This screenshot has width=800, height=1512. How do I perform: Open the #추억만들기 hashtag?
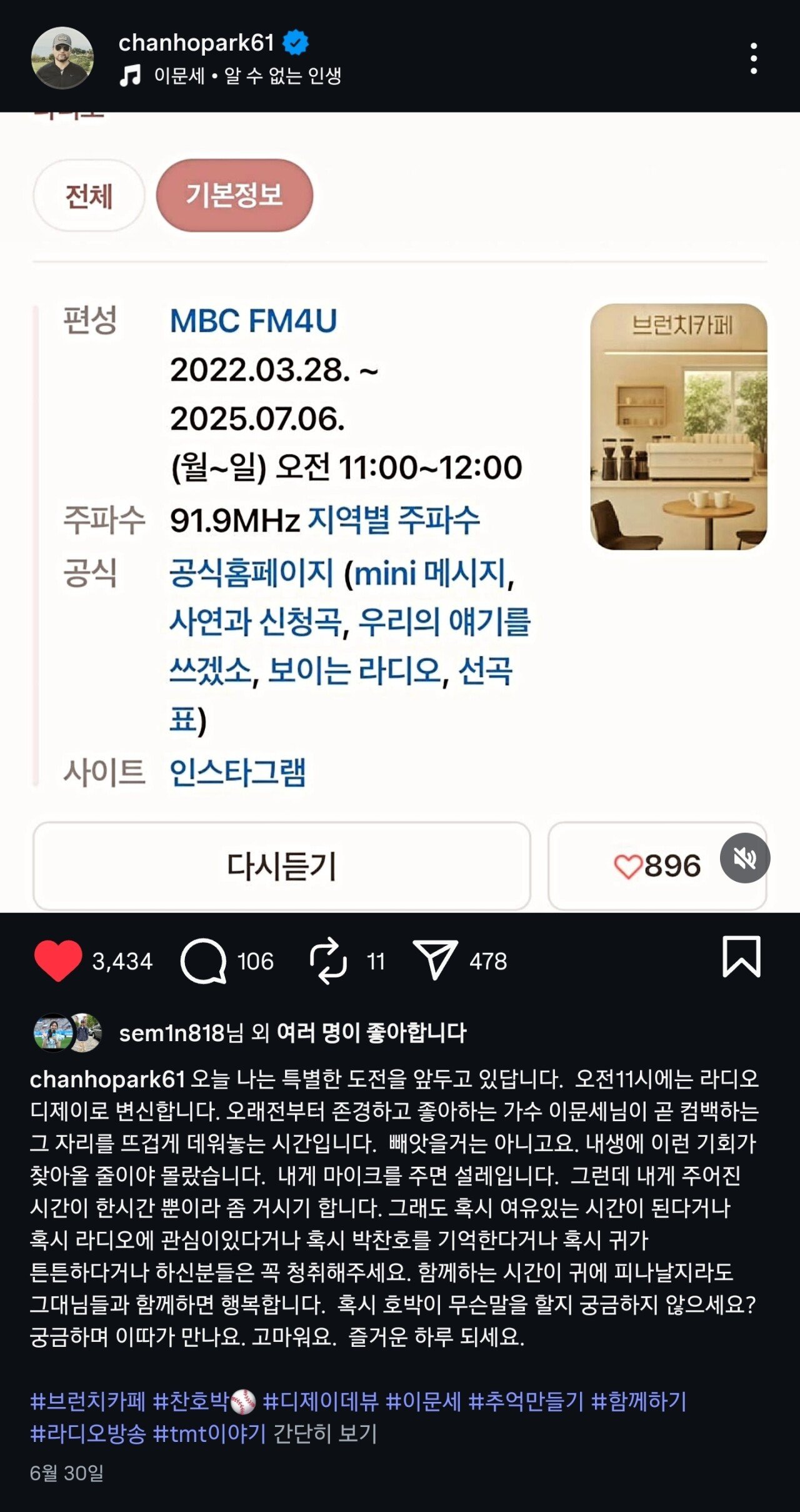coord(526,1401)
